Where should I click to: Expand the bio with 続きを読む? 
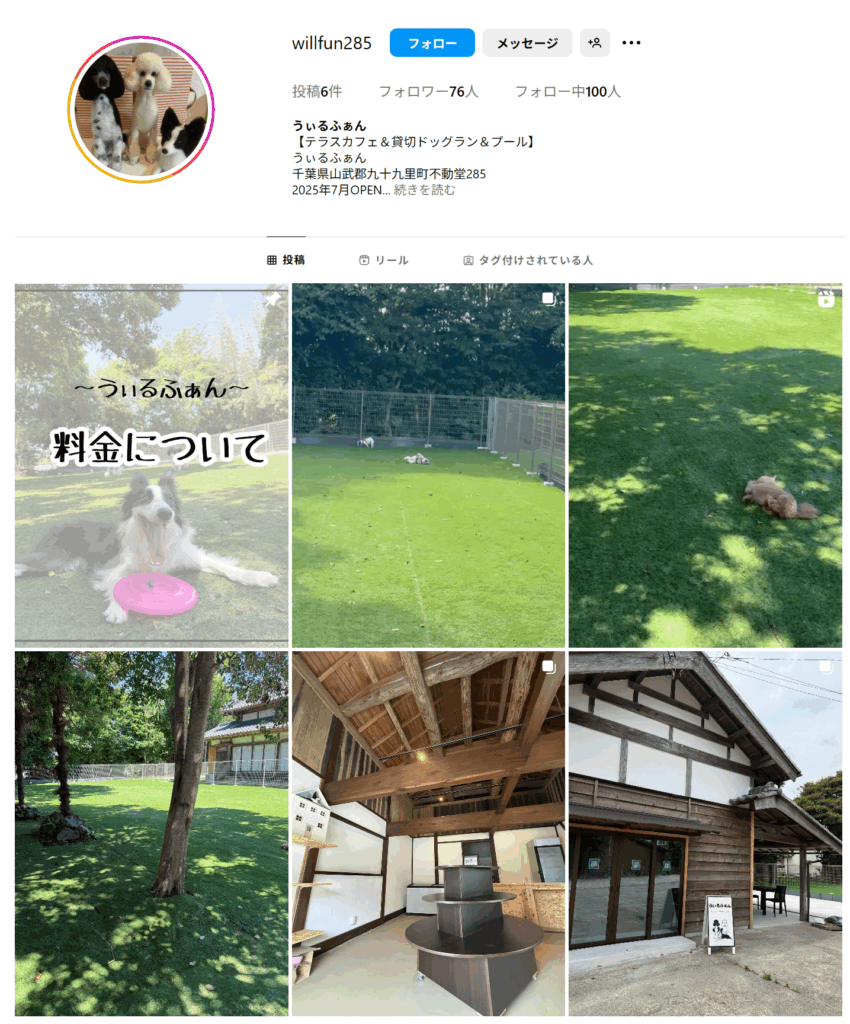click(424, 190)
